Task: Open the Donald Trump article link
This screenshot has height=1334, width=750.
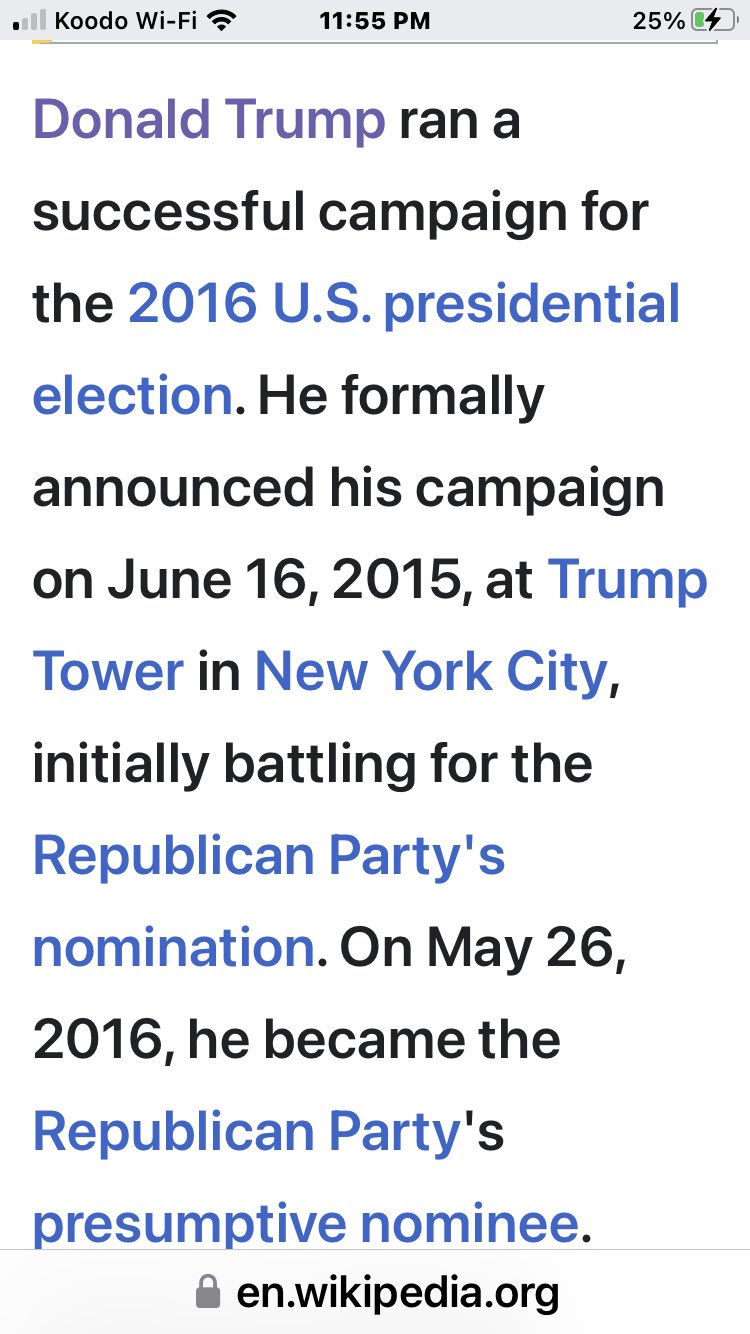Action: 209,120
